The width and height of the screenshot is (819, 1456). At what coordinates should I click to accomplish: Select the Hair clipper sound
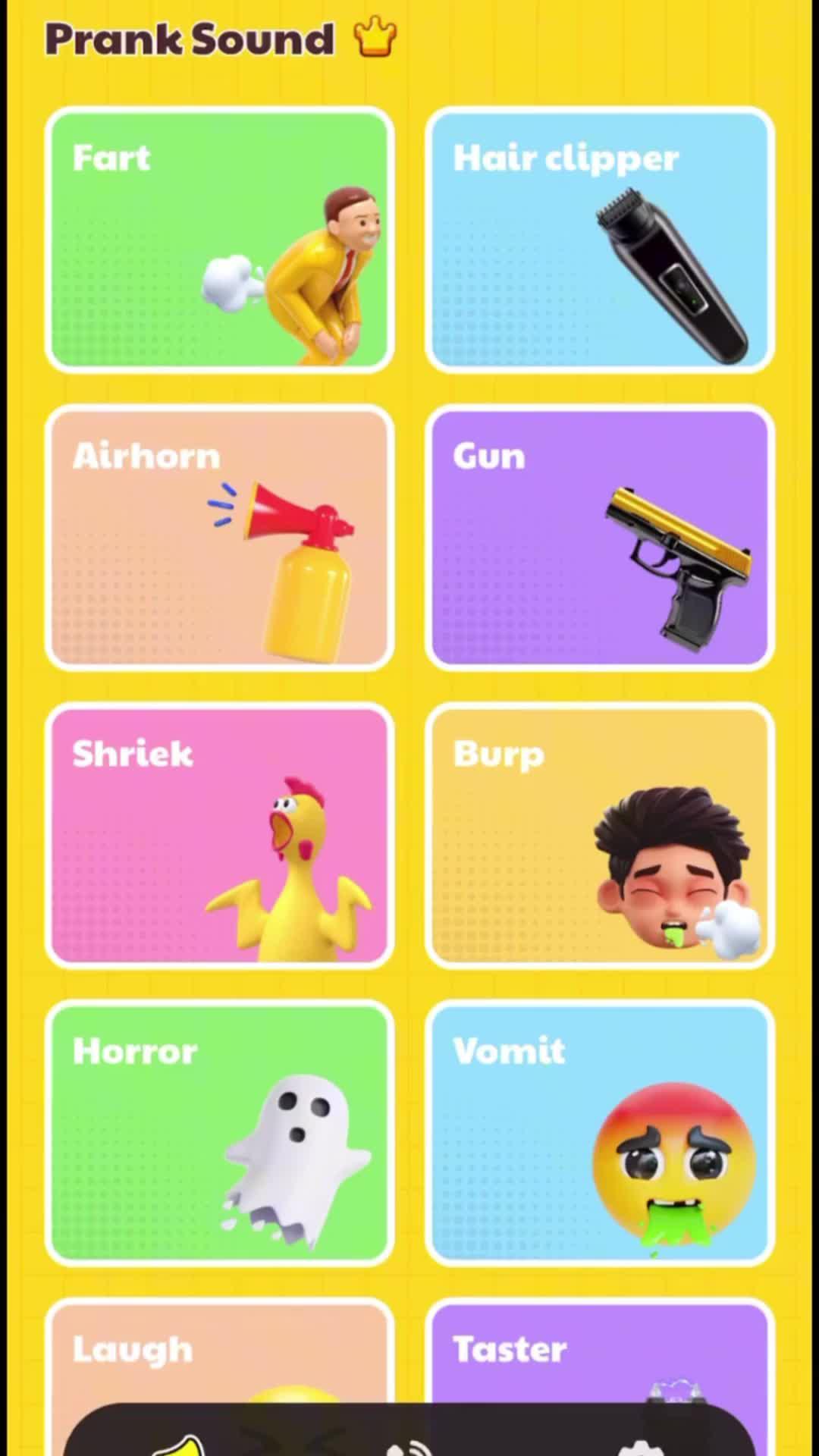click(599, 239)
